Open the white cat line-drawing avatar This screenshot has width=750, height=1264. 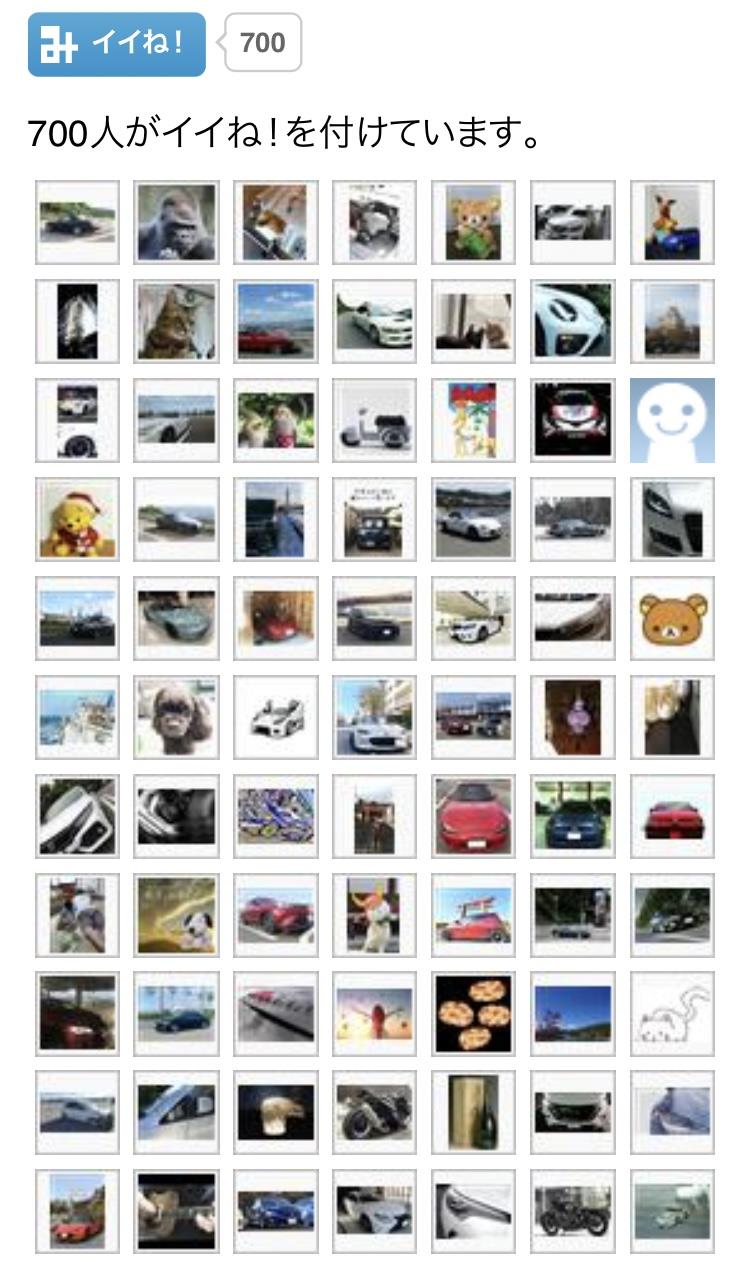click(x=672, y=1014)
